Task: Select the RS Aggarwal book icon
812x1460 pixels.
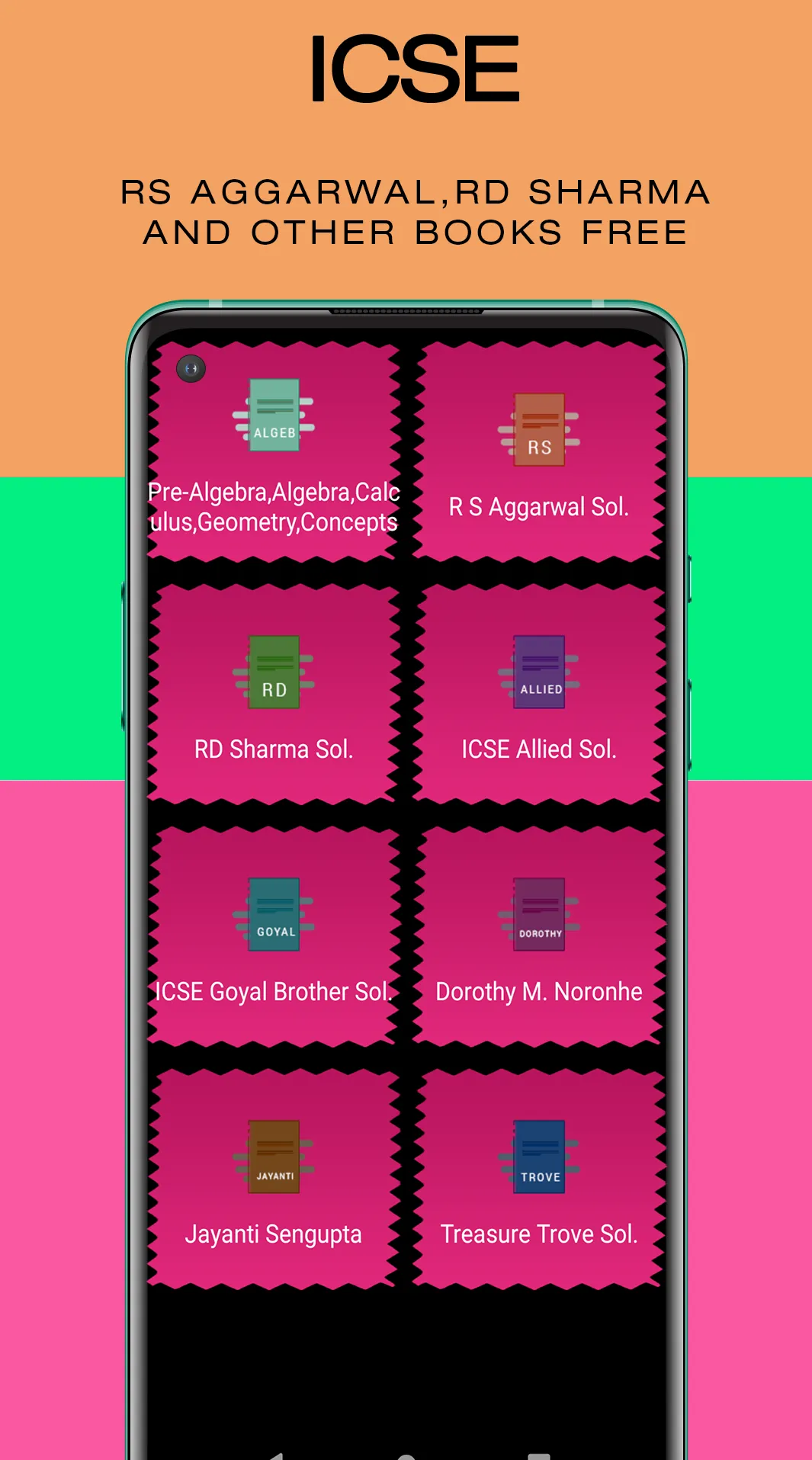Action: [x=539, y=431]
